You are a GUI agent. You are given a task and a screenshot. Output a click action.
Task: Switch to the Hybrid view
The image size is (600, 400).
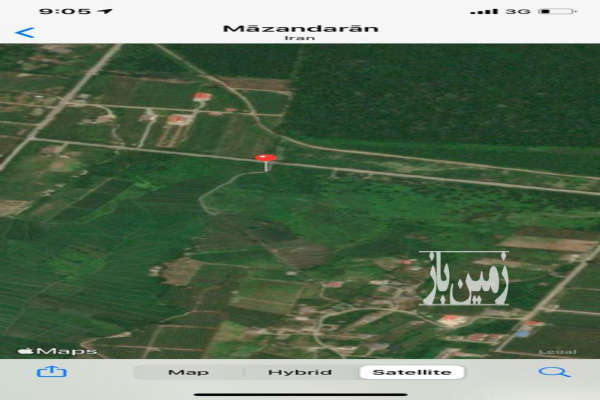pos(300,372)
